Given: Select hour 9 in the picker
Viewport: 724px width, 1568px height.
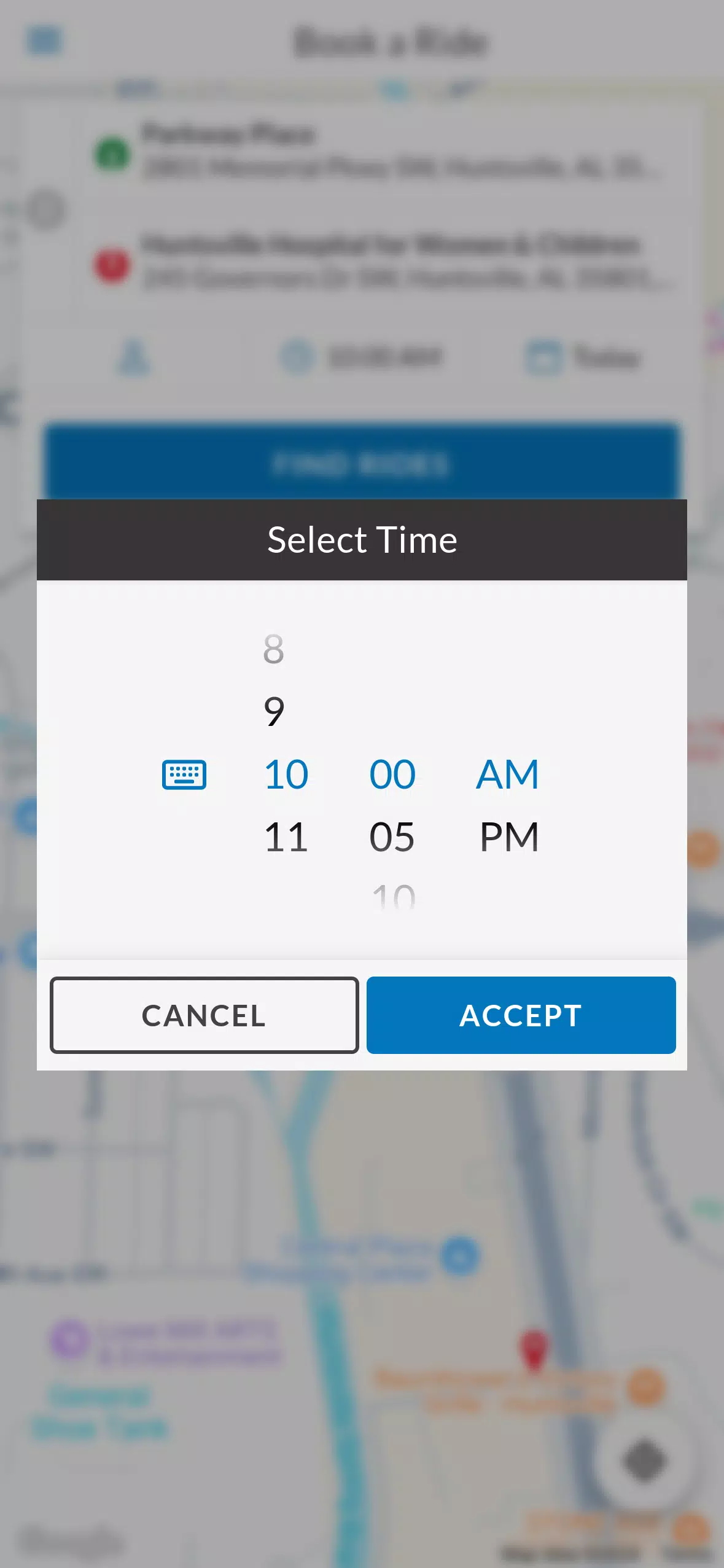Looking at the screenshot, I should 274,711.
